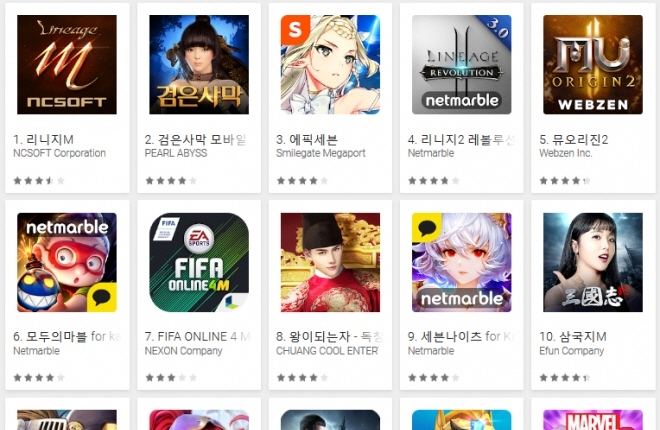Screen dimensions: 660x430
Task: Open the 세븐나이츠 game card
Action: pos(461,262)
